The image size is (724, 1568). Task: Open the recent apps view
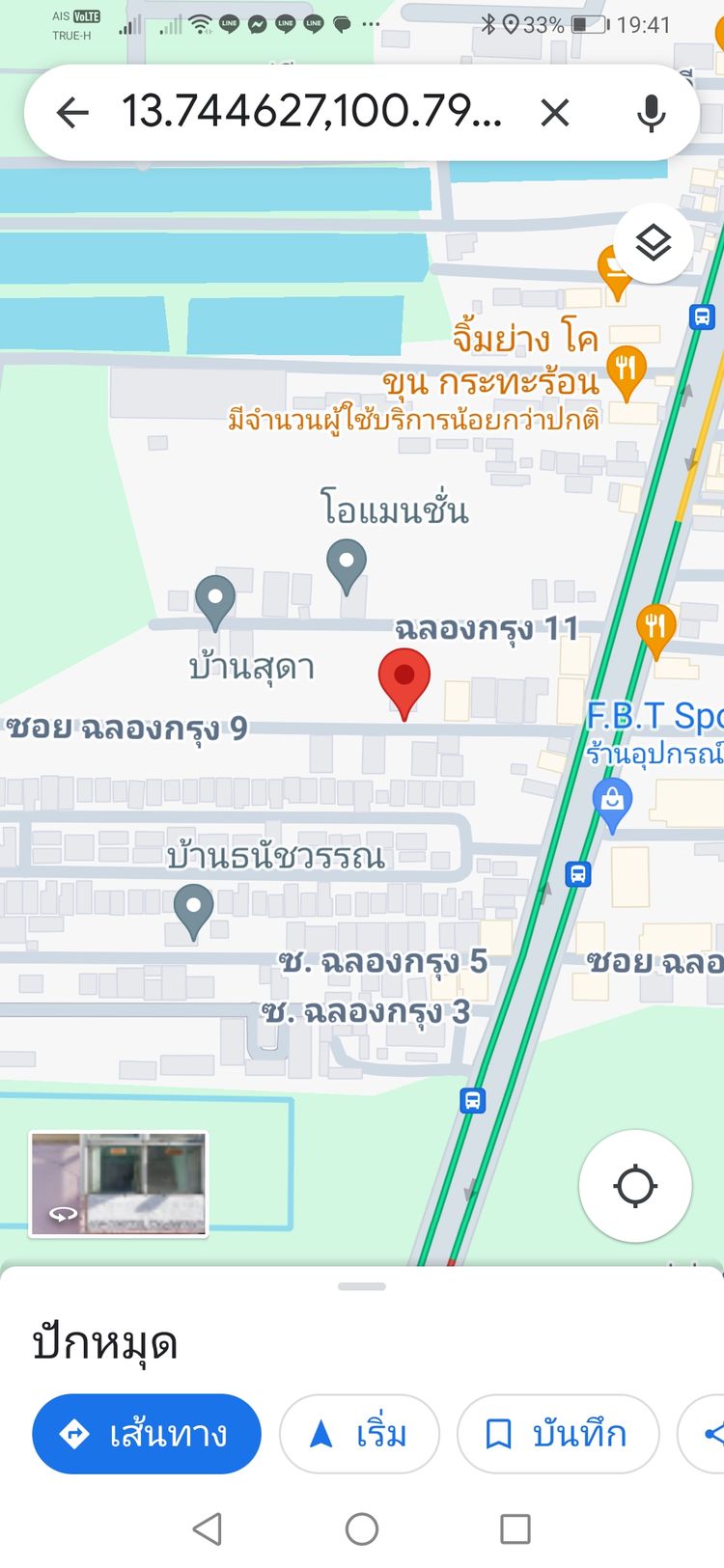515,1528
